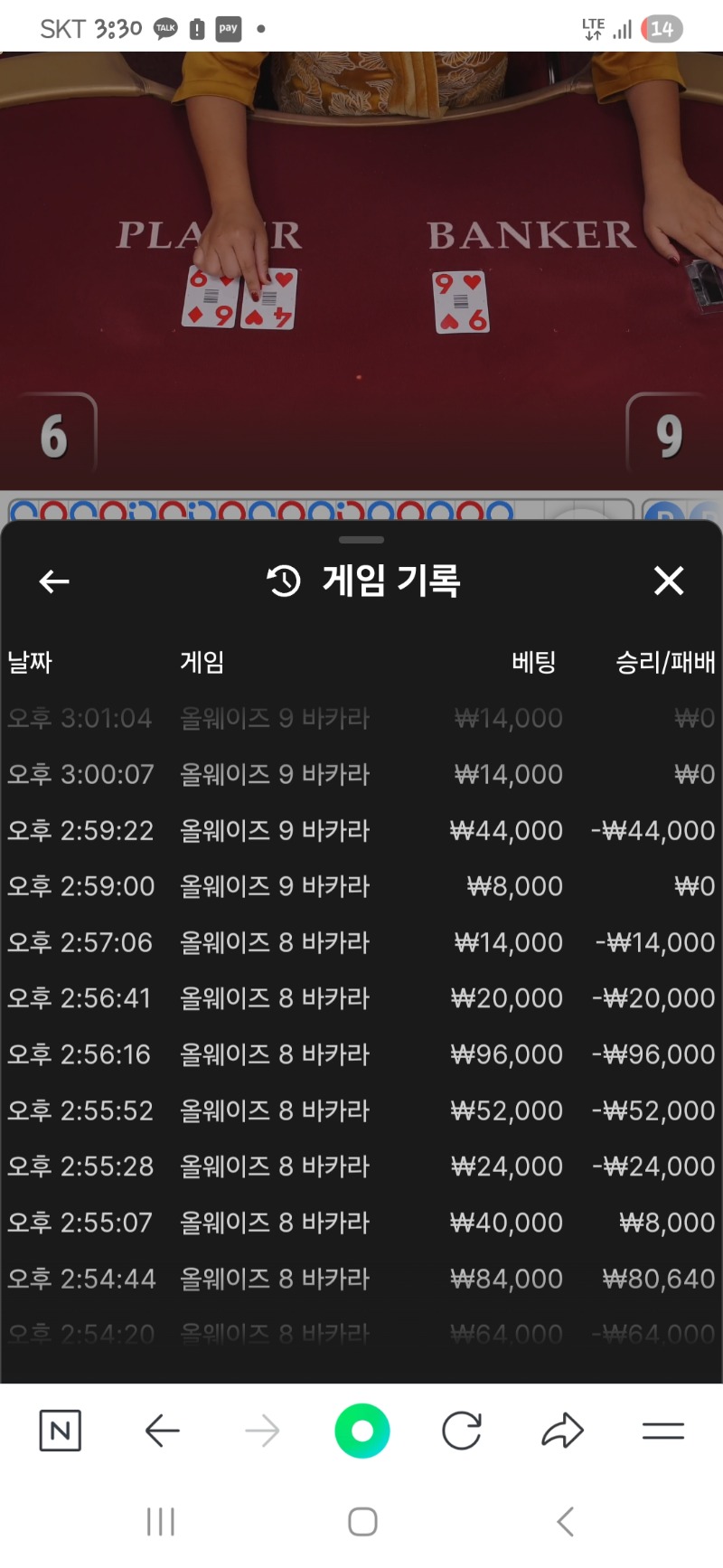Image resolution: width=723 pixels, height=1568 pixels.
Task: Tap the green Naver center button
Action: 361,1431
